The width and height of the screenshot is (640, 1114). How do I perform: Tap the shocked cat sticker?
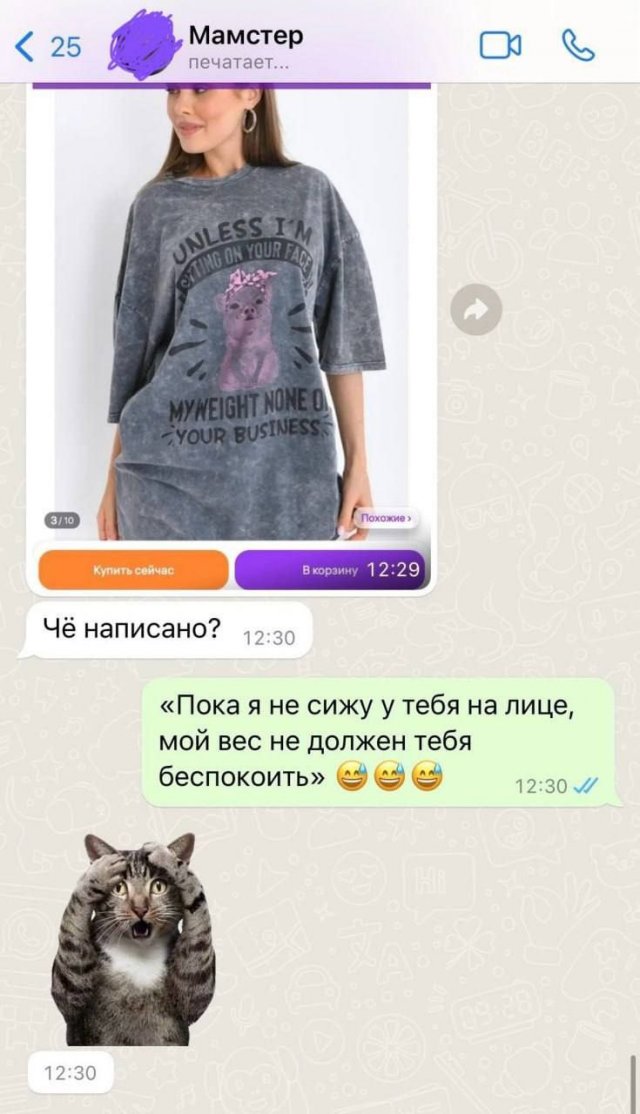pyautogui.click(x=133, y=938)
